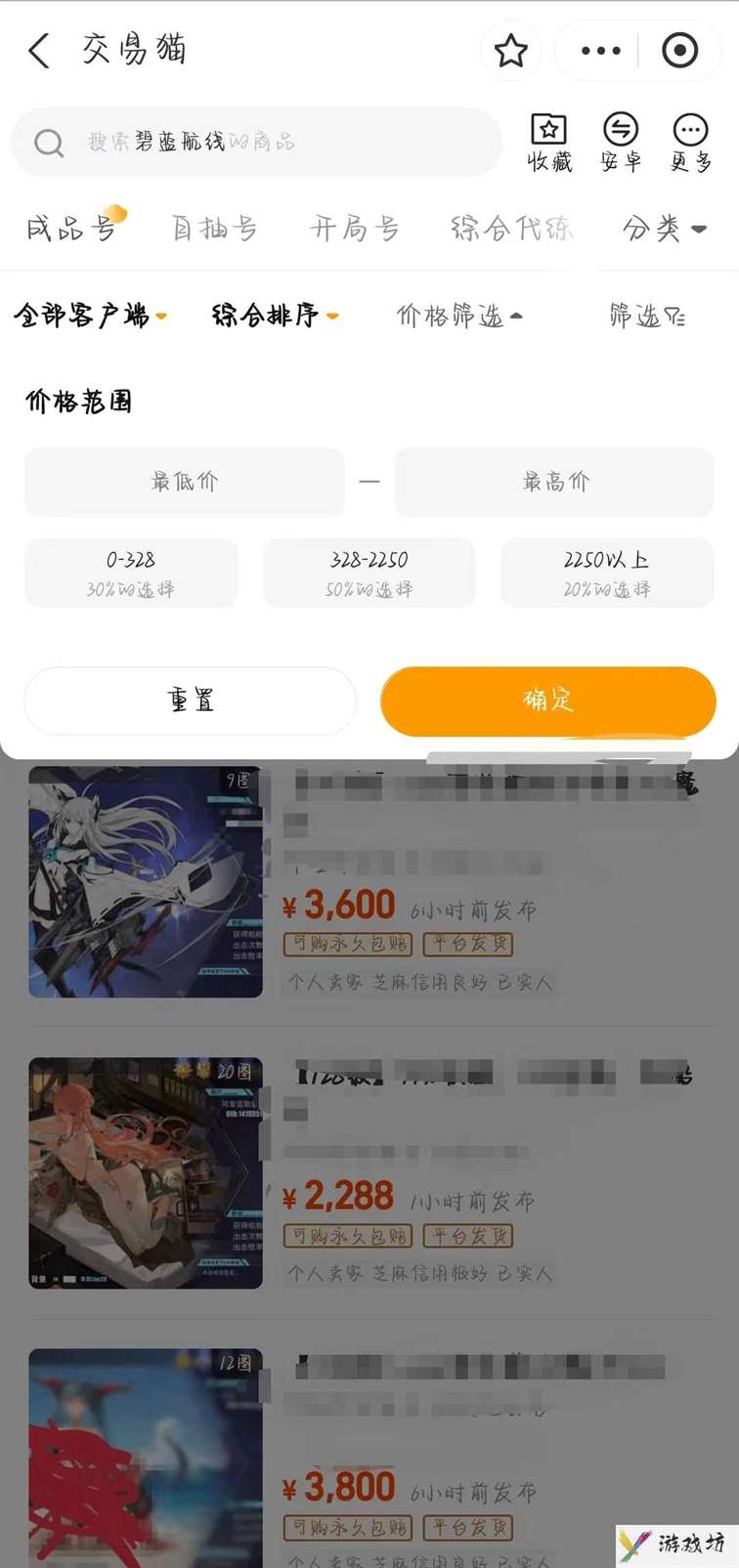This screenshot has height=1568, width=739.
Task: Expand the 综合排序 dropdown
Action: point(275,316)
